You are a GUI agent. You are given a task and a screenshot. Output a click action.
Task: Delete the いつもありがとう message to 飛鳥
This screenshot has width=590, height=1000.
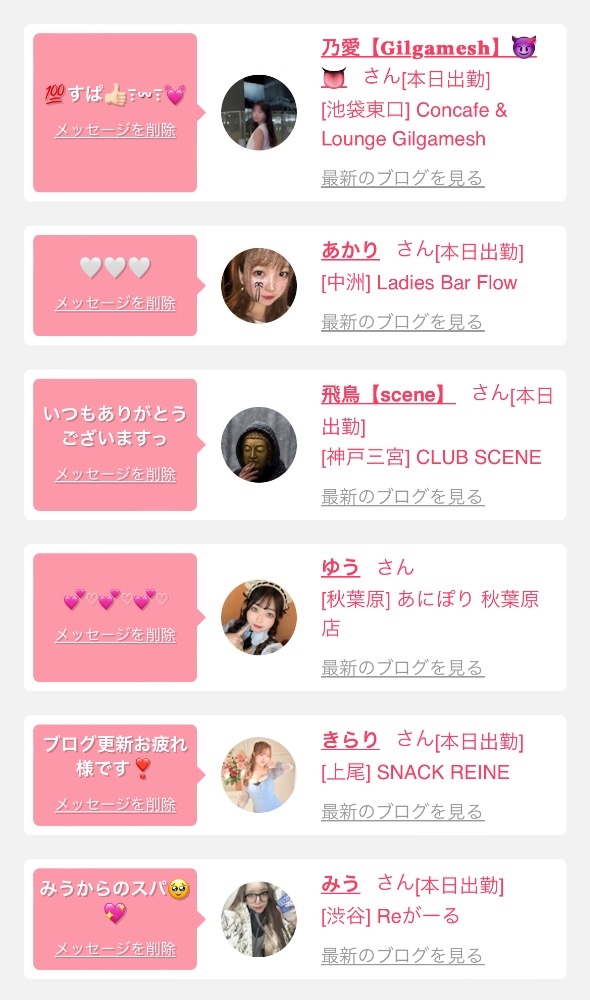[x=115, y=474]
